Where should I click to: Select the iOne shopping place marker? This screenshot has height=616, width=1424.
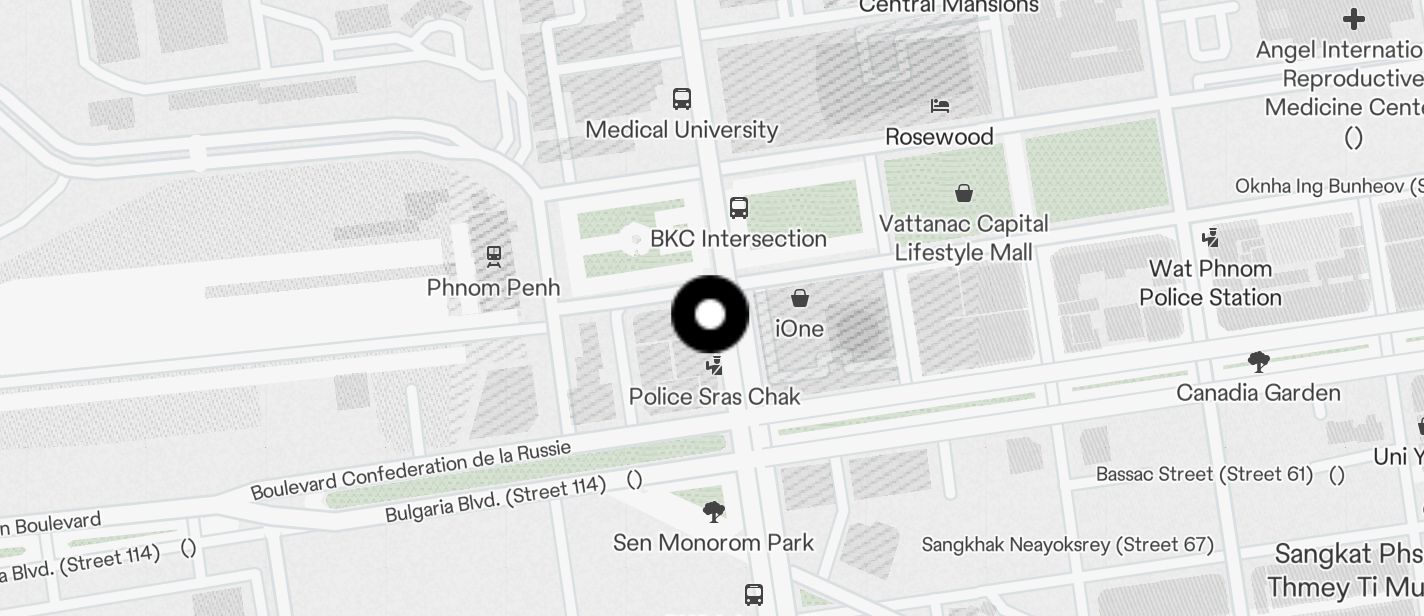[x=800, y=298]
